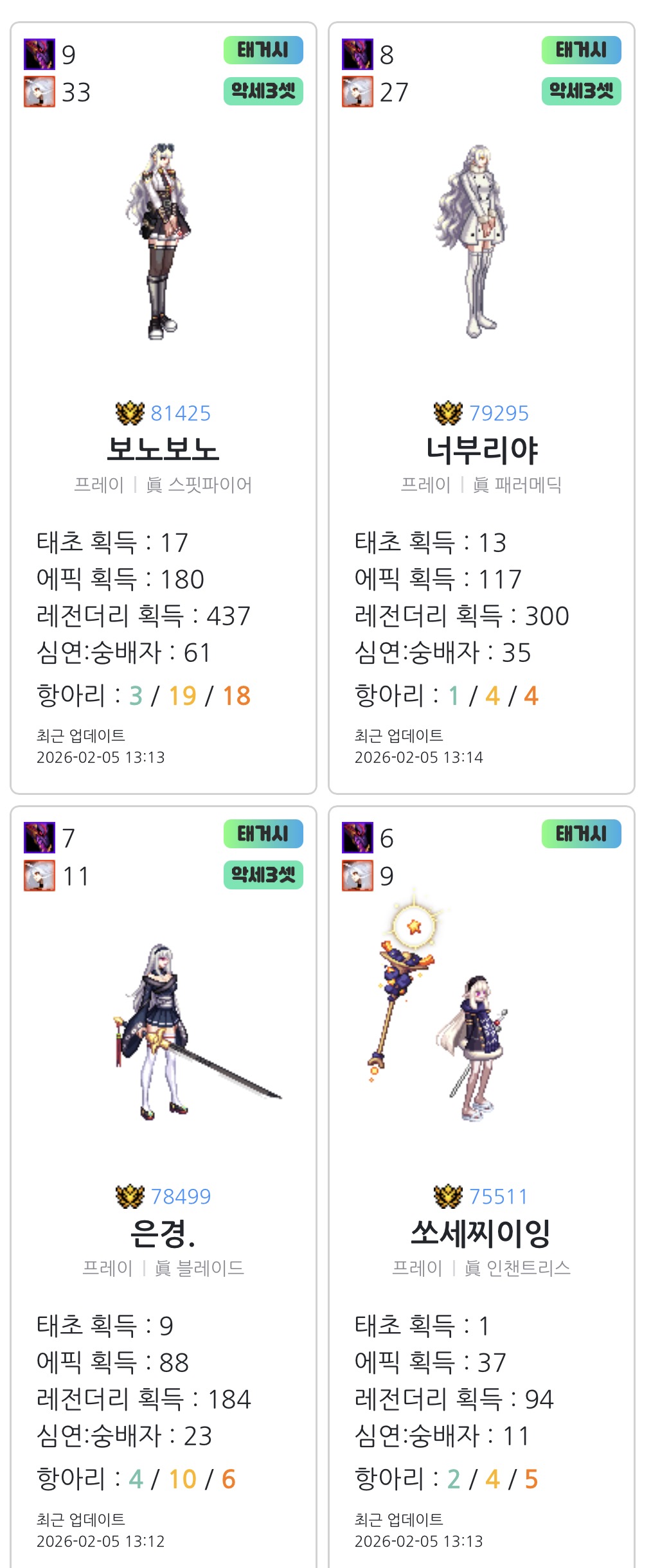Select the 쏘세찌이잉 character card

point(481,1233)
